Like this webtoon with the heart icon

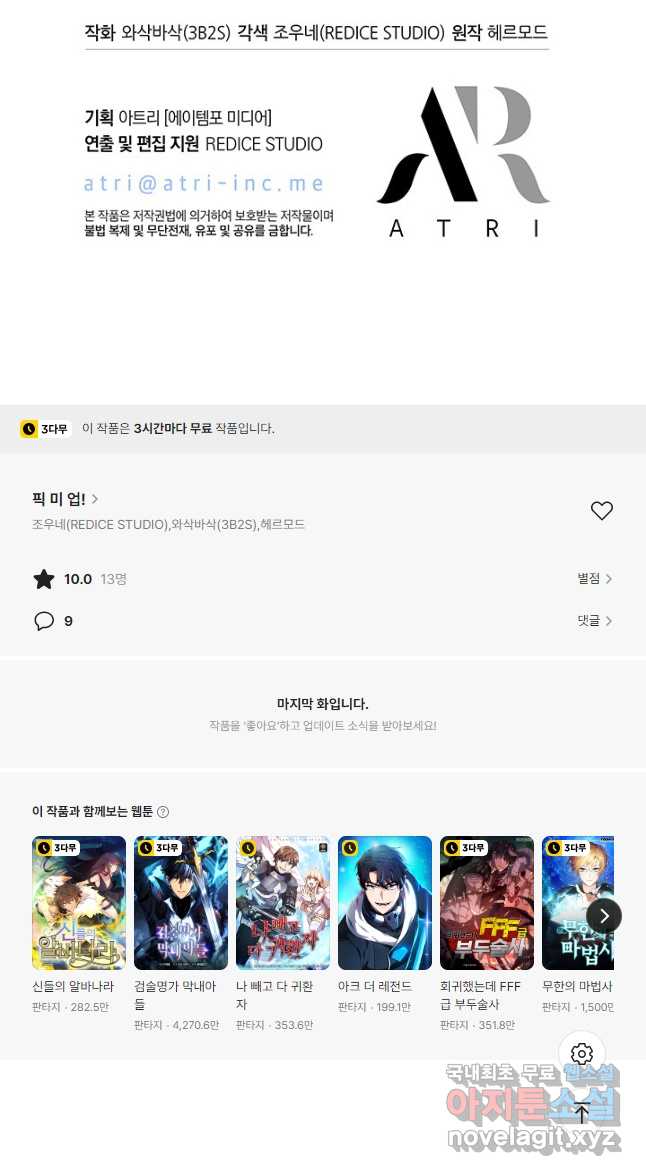(x=601, y=511)
